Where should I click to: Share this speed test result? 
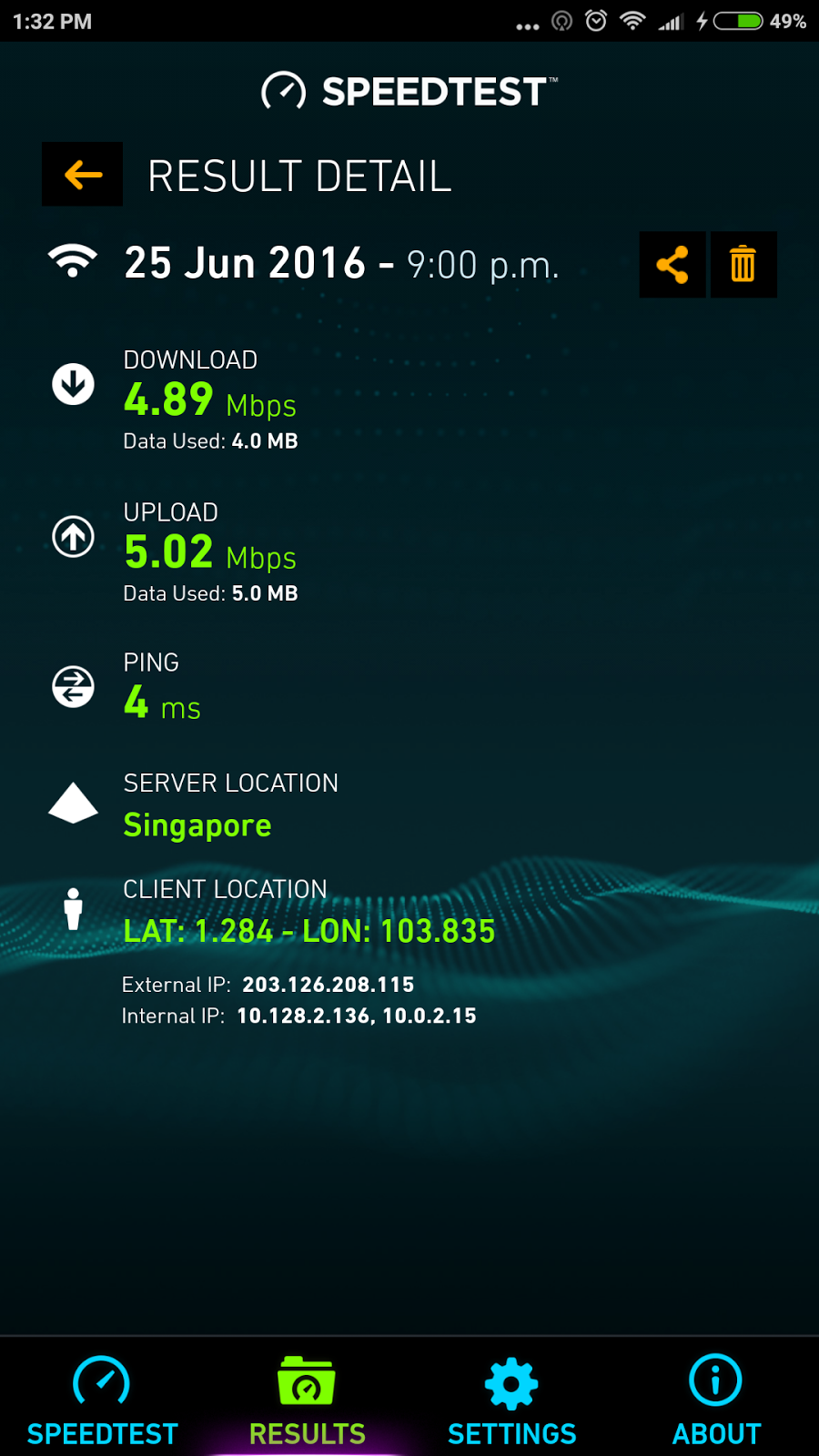[x=672, y=265]
